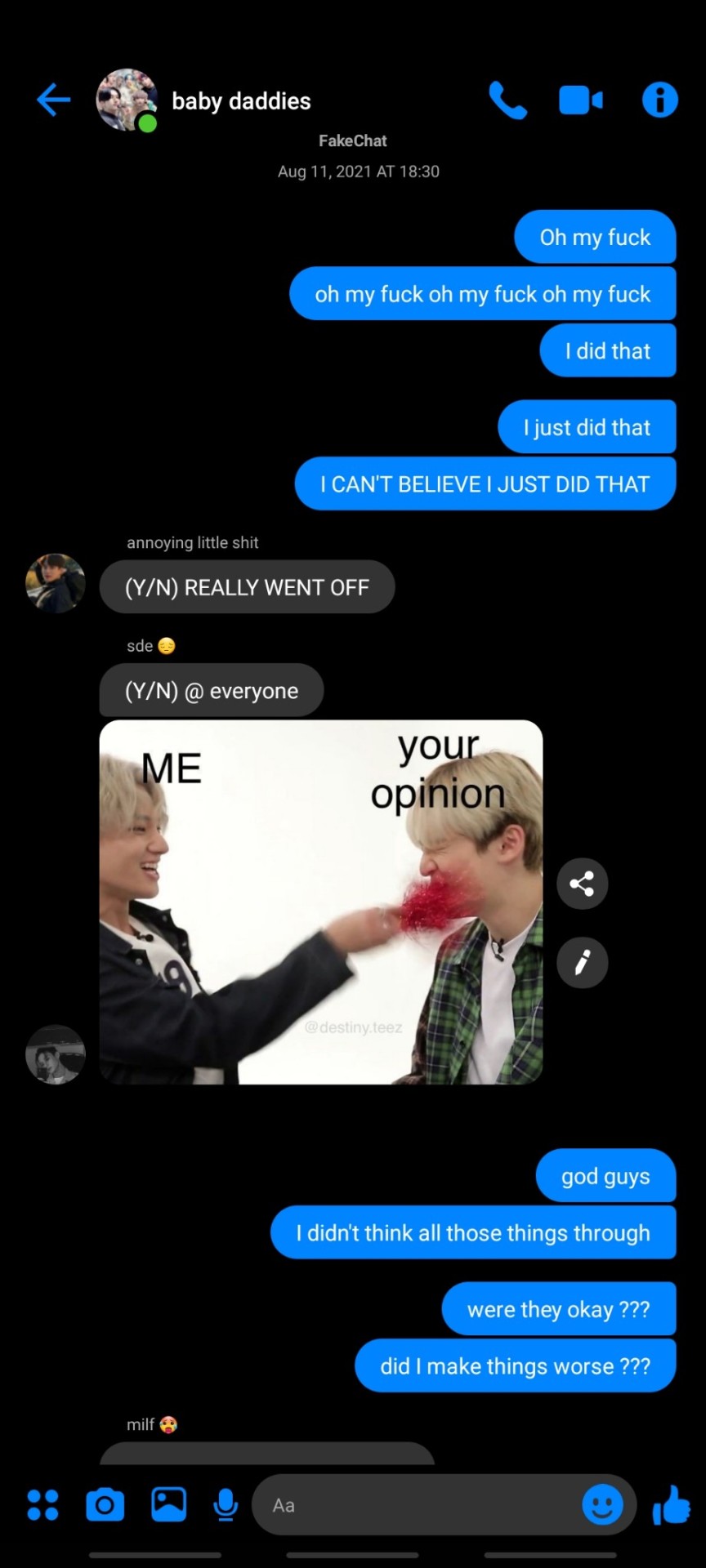The image size is (706, 1568).
Task: Open conversation info
Action: 659,100
